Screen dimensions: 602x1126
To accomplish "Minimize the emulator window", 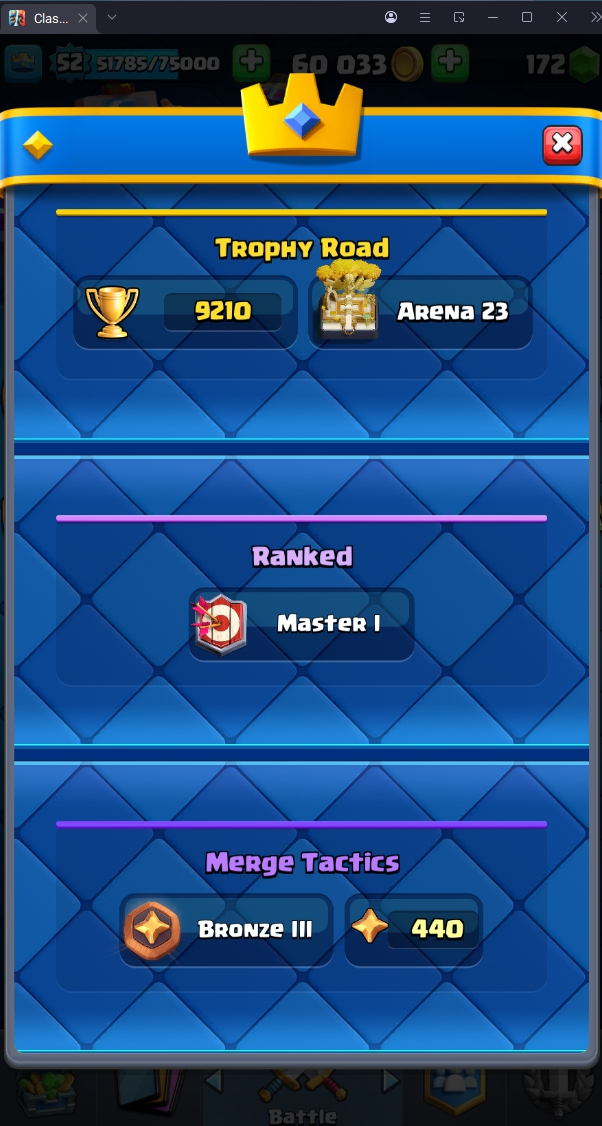I will pyautogui.click(x=493, y=18).
